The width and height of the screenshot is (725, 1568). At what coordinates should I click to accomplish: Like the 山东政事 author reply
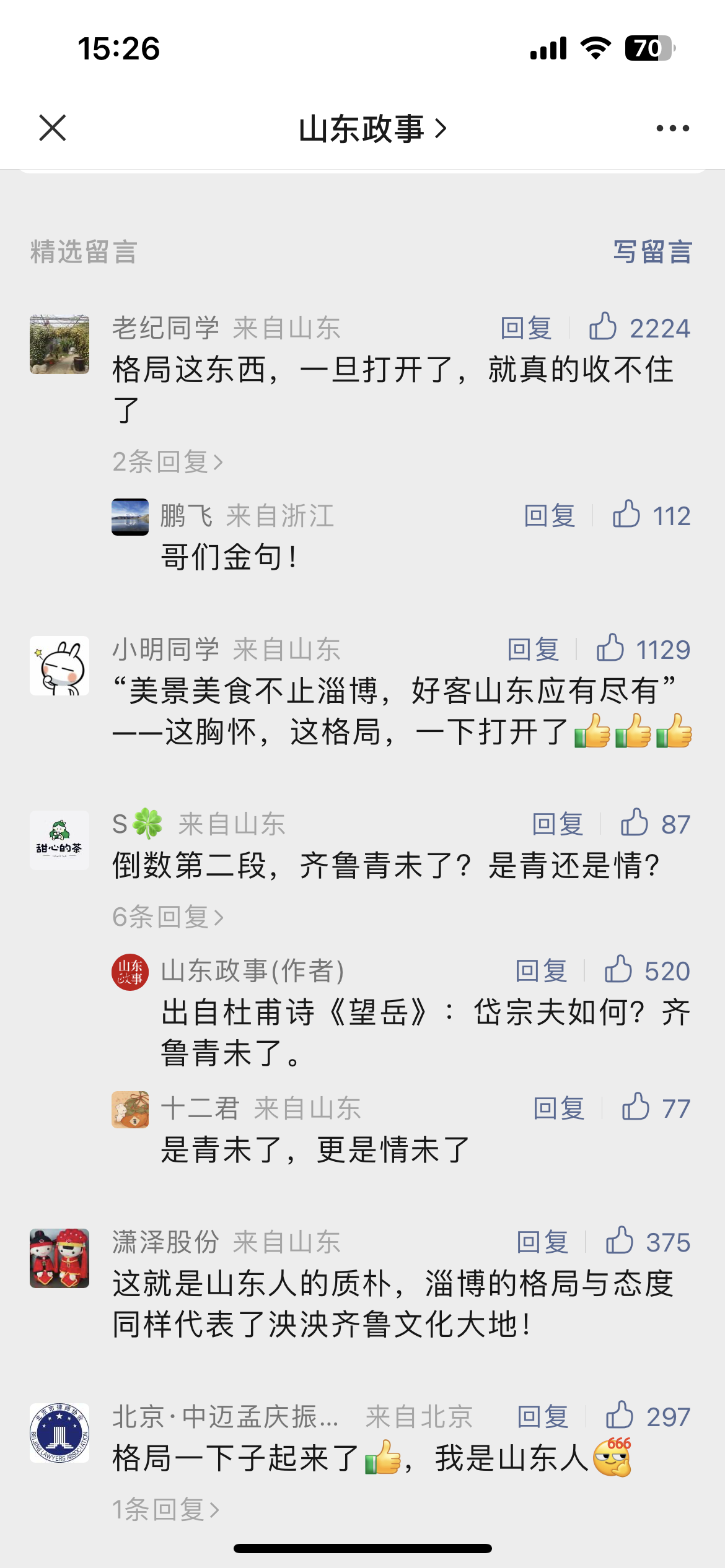coord(647,970)
